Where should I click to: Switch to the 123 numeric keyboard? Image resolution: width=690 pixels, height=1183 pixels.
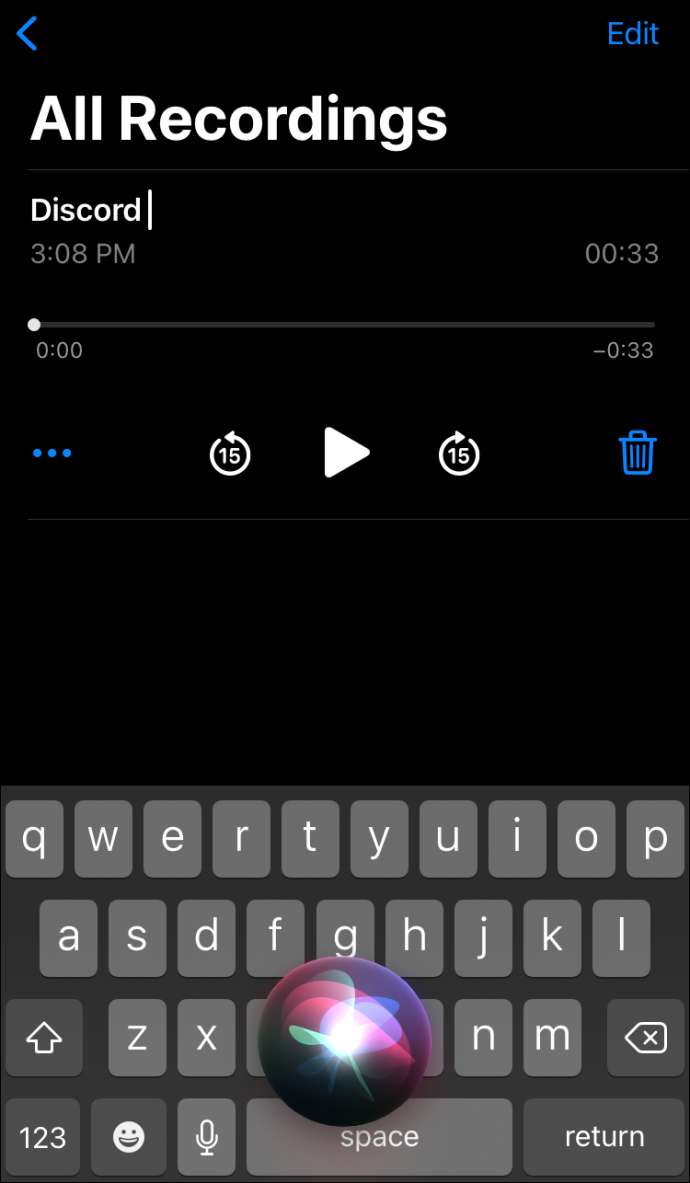pos(42,1137)
